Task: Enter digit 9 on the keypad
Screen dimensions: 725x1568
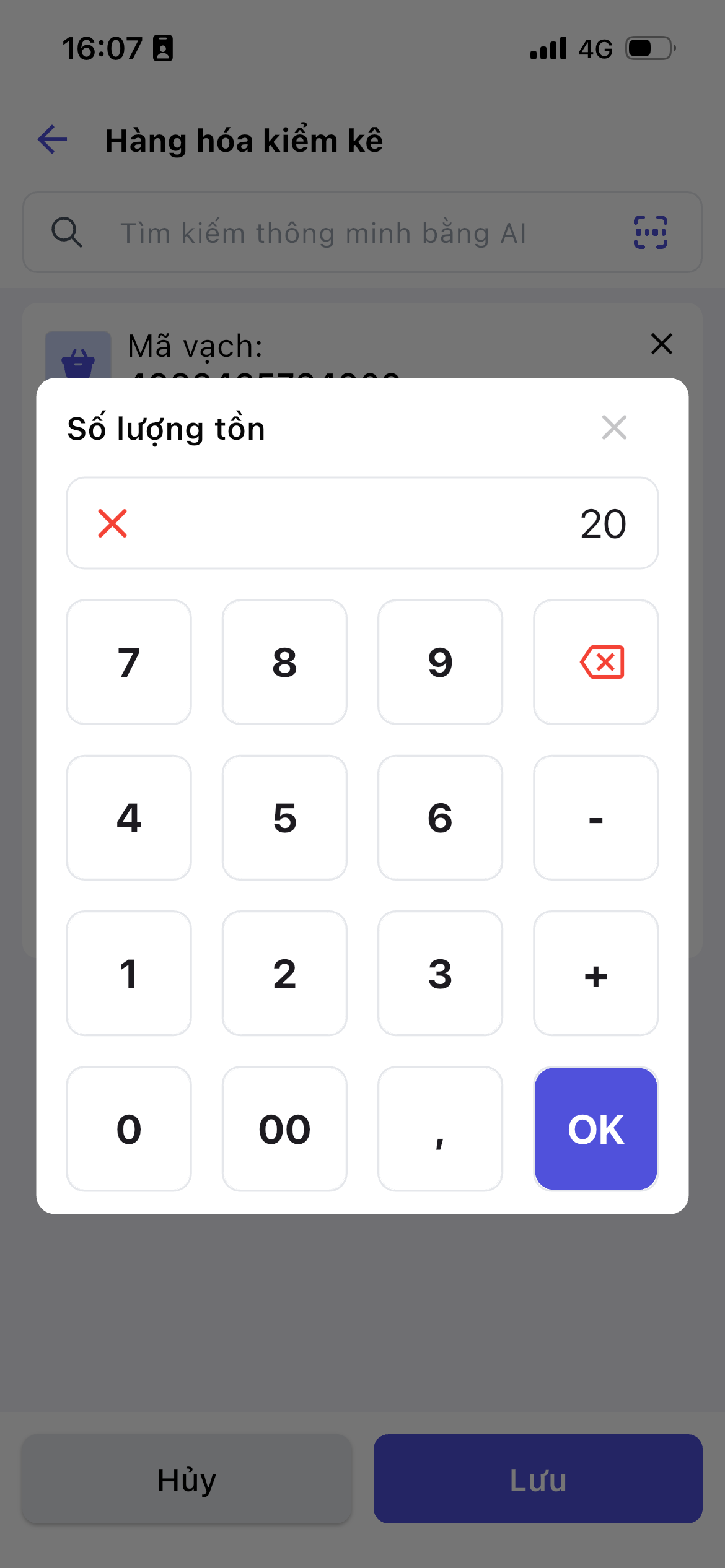Action: click(x=440, y=662)
